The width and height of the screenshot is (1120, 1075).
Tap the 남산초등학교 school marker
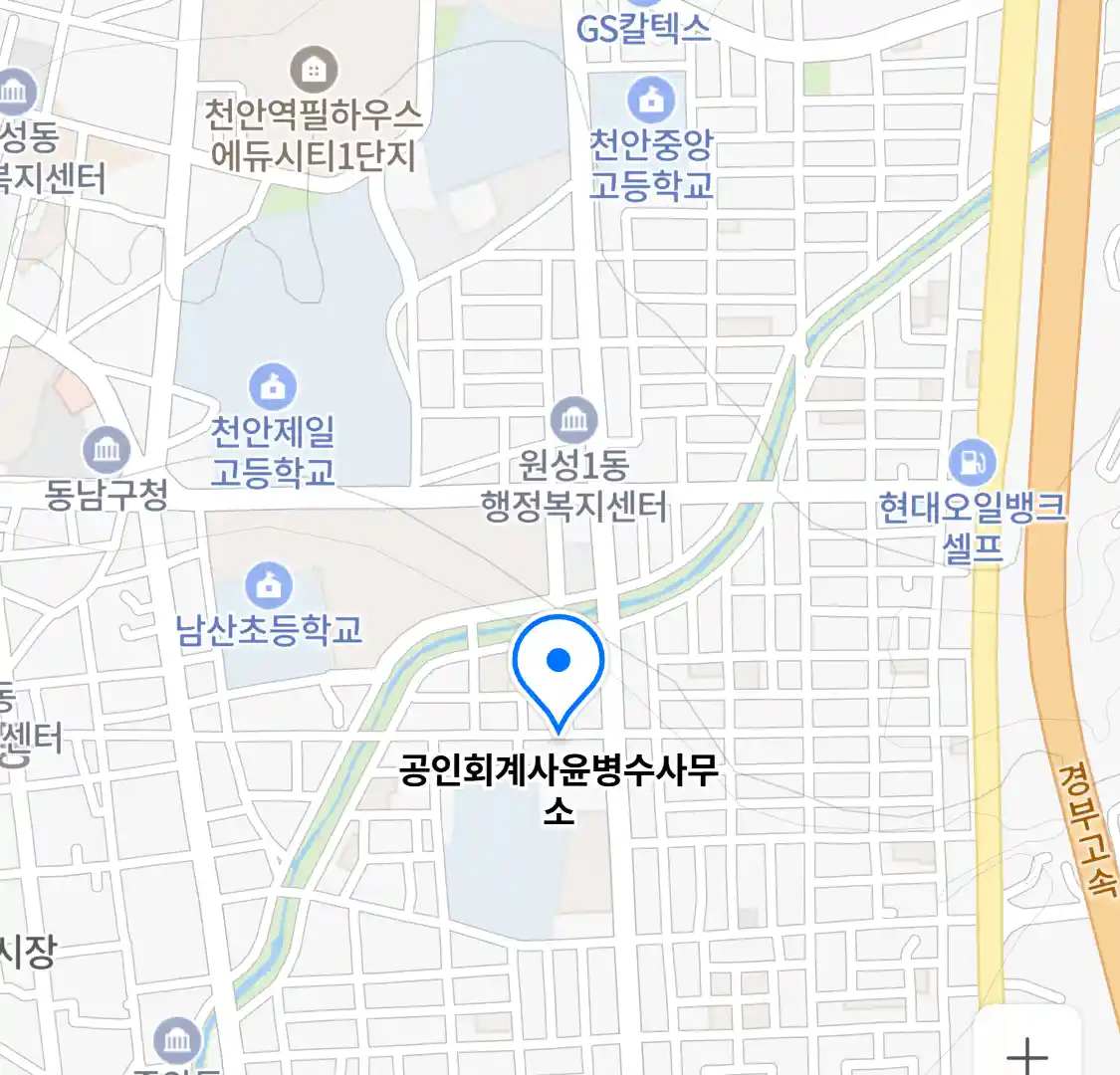268,585
